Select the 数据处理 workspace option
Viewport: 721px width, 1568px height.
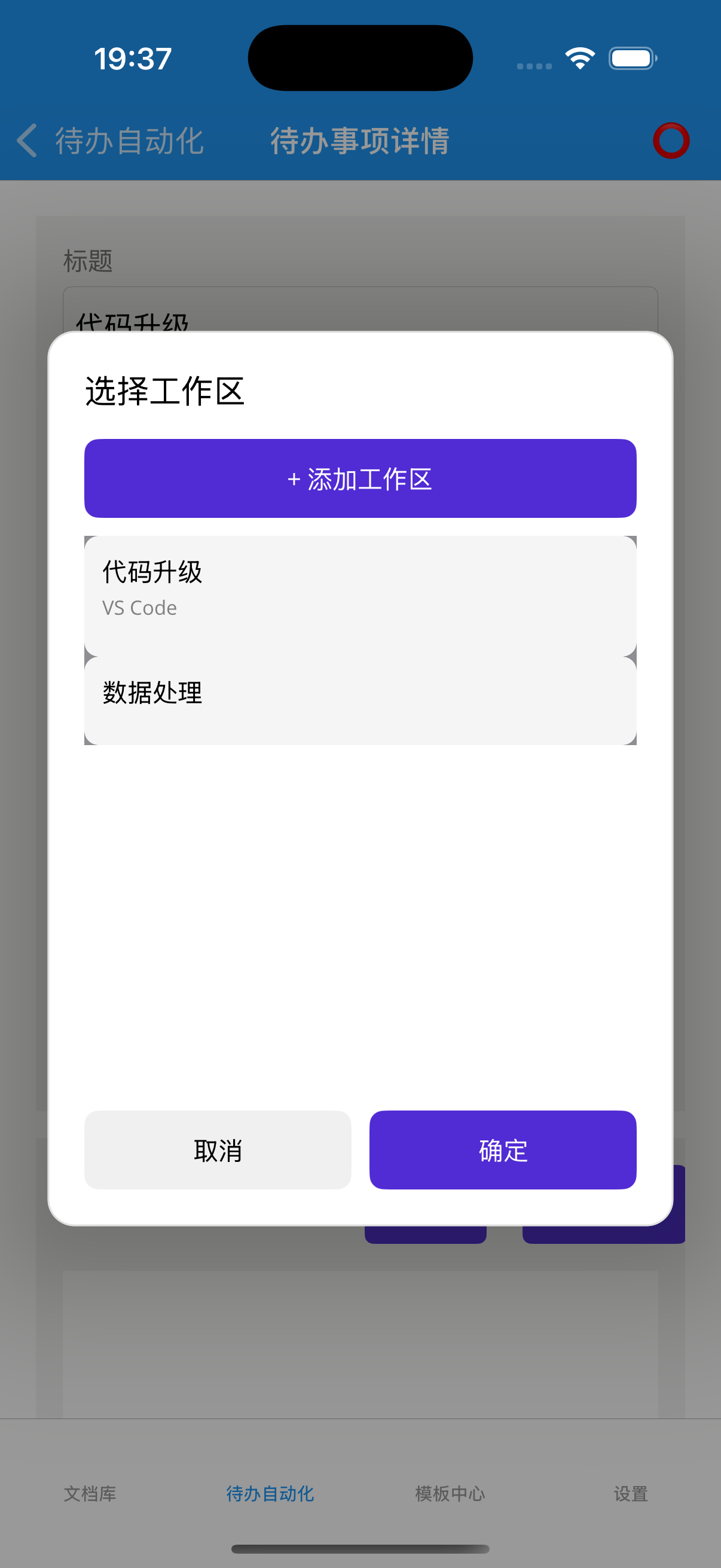tap(152, 692)
